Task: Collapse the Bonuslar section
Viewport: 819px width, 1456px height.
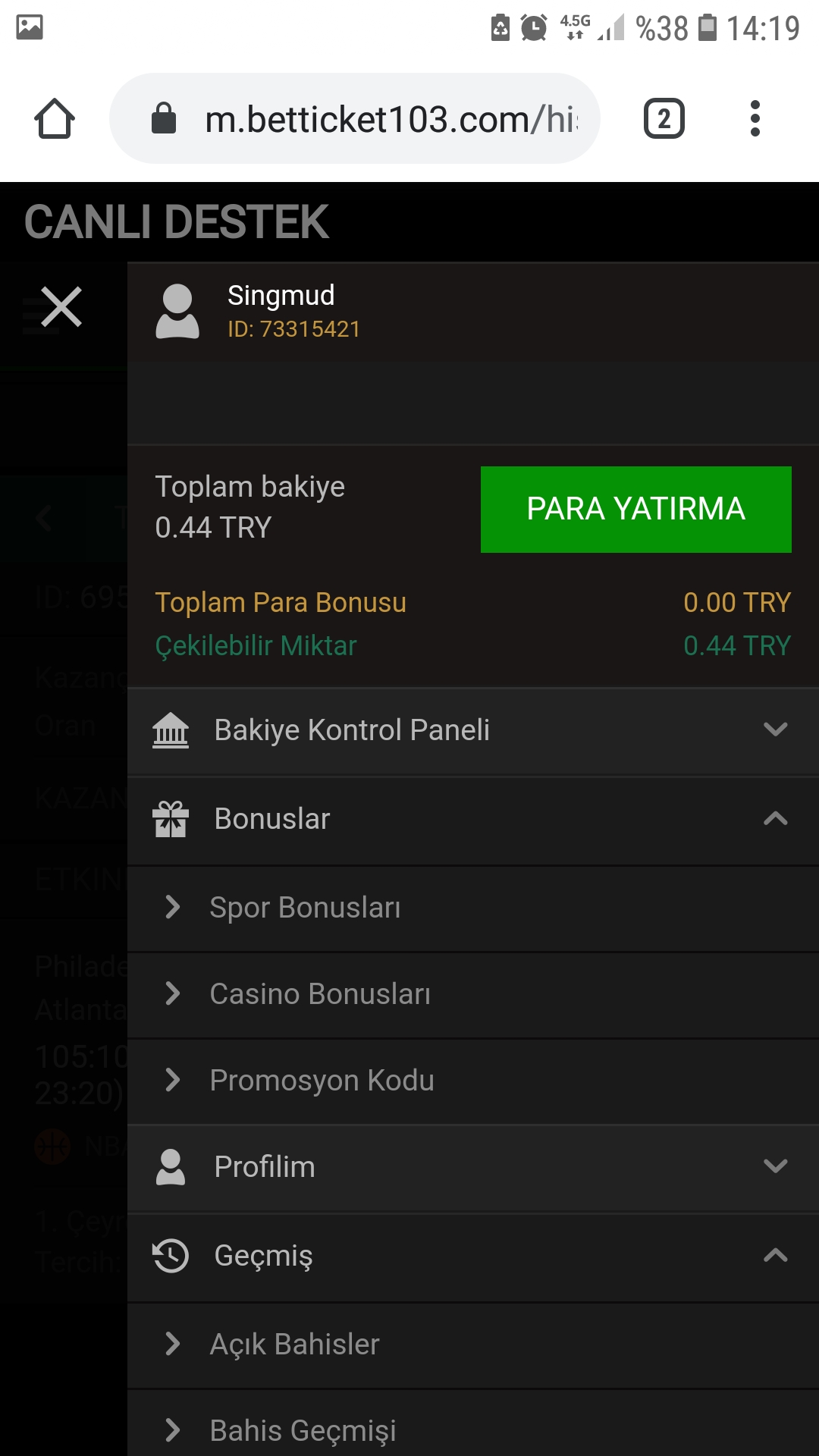Action: point(473,820)
